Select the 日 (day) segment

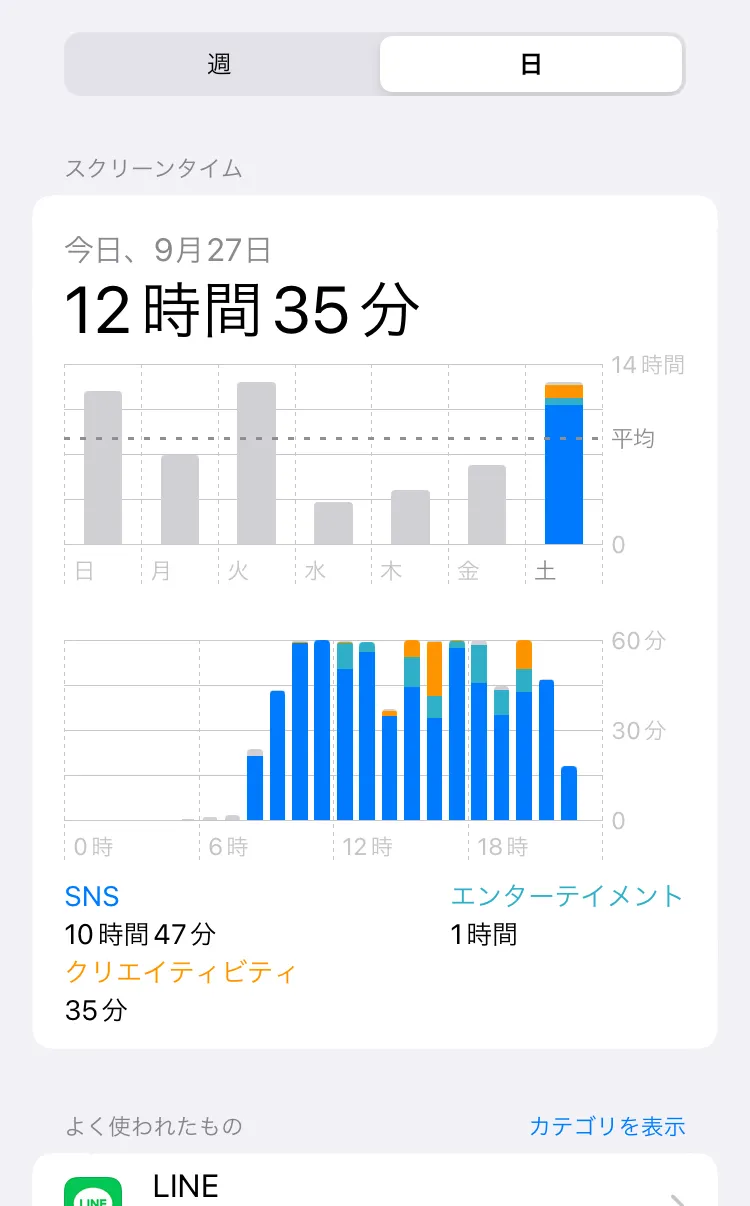pyautogui.click(x=531, y=65)
